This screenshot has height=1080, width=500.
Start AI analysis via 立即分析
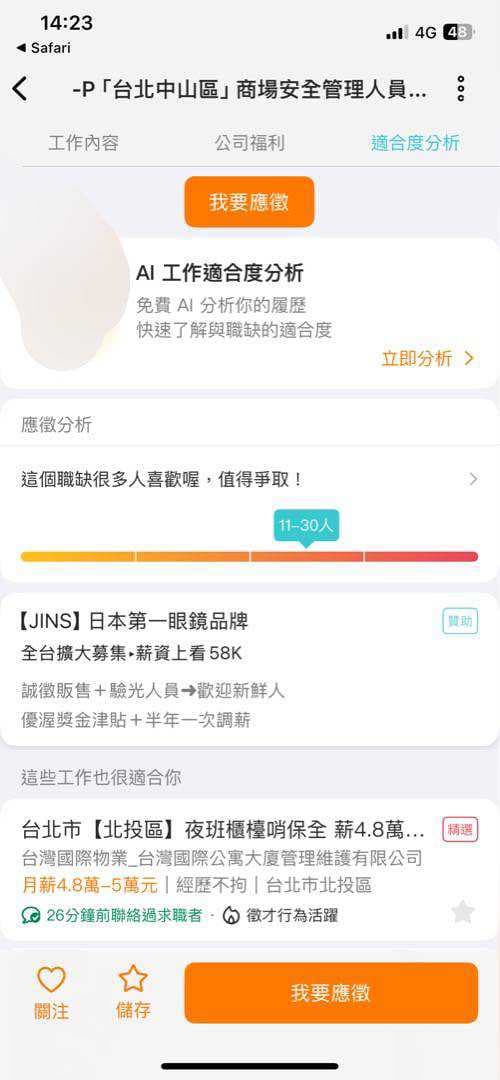pyautogui.click(x=428, y=358)
